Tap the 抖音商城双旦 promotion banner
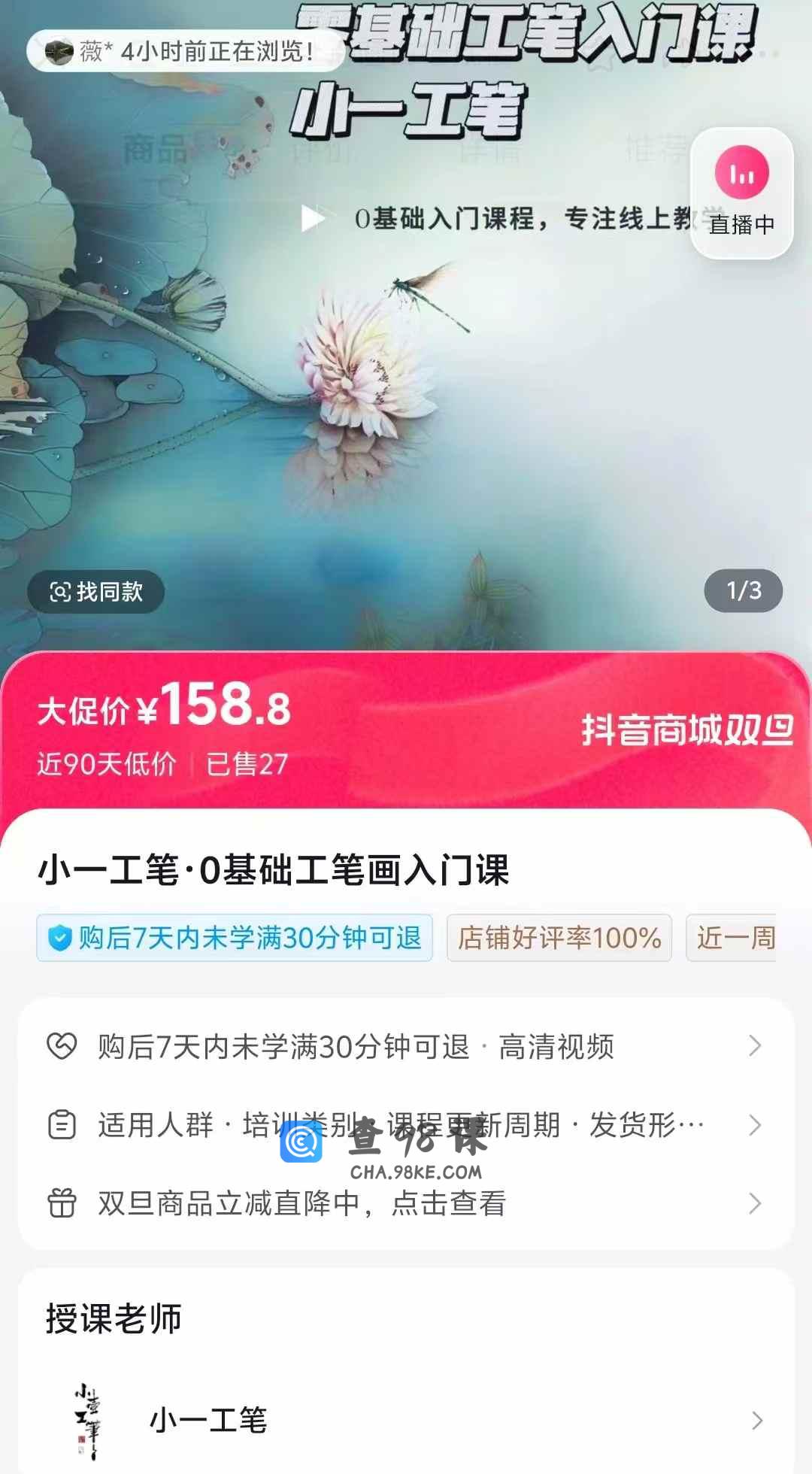The width and height of the screenshot is (812, 1474). pyautogui.click(x=686, y=730)
